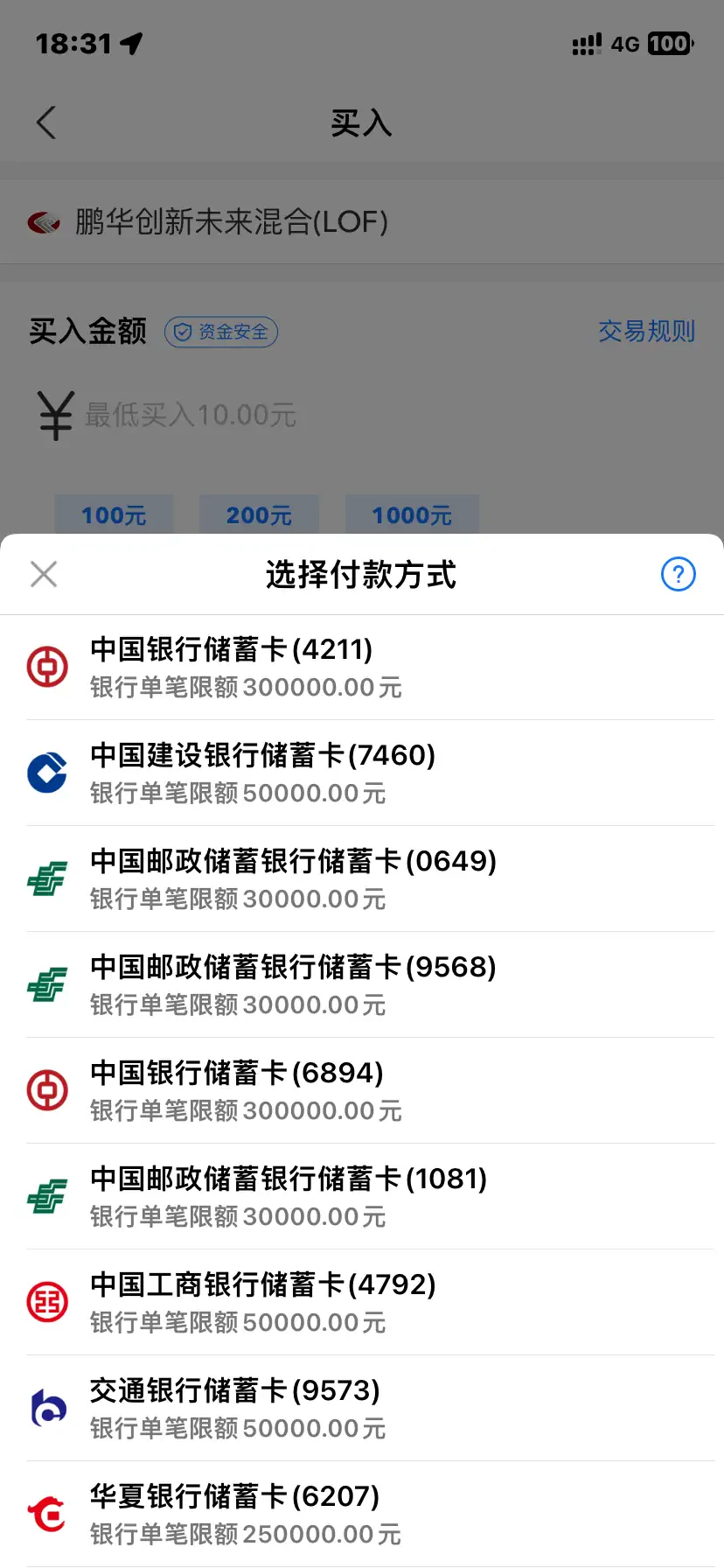Select the Bank of China icon for card 4211
This screenshot has width=724, height=1568.
pos(47,667)
